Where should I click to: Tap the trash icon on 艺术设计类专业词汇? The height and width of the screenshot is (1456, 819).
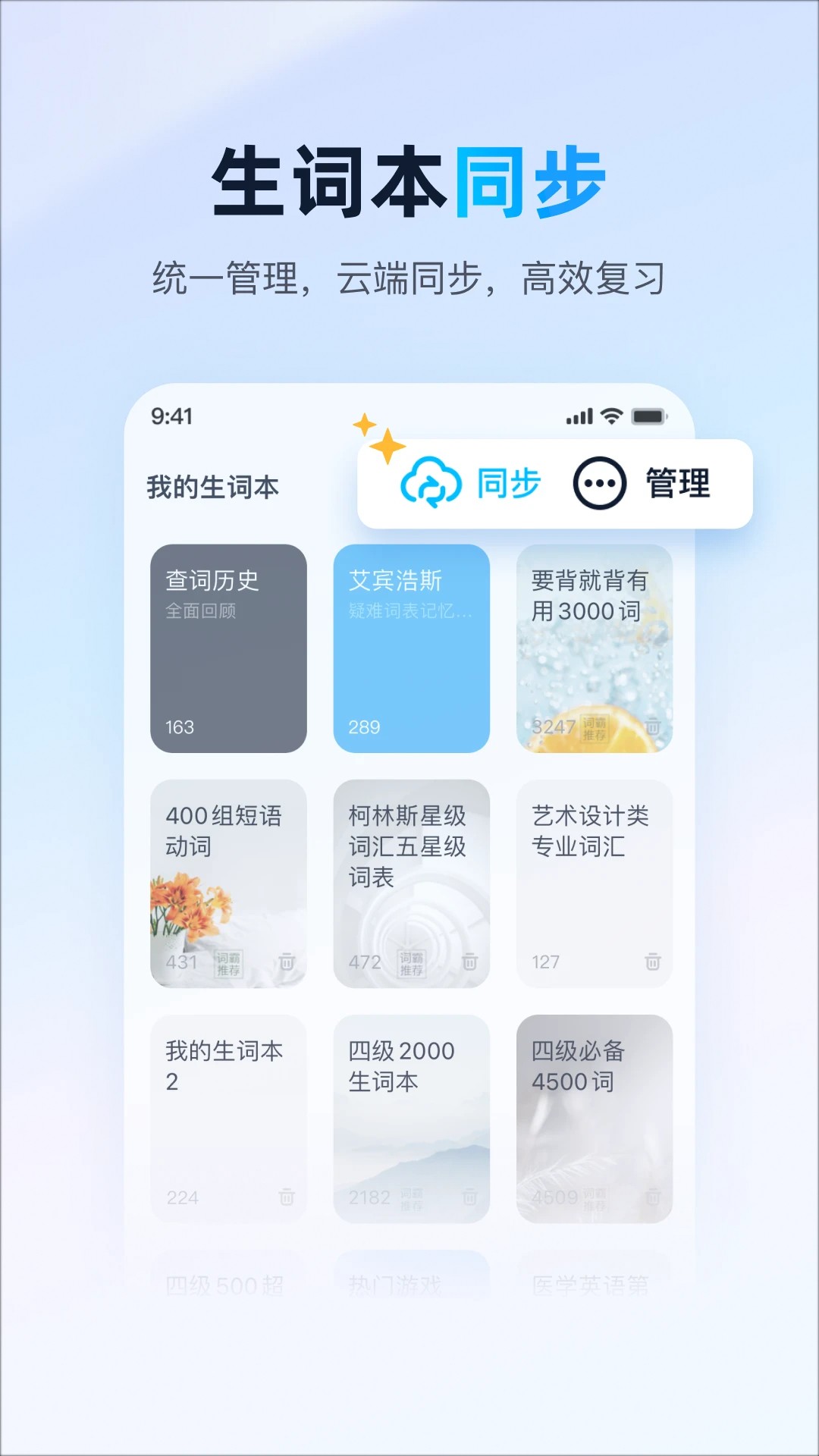(x=651, y=963)
